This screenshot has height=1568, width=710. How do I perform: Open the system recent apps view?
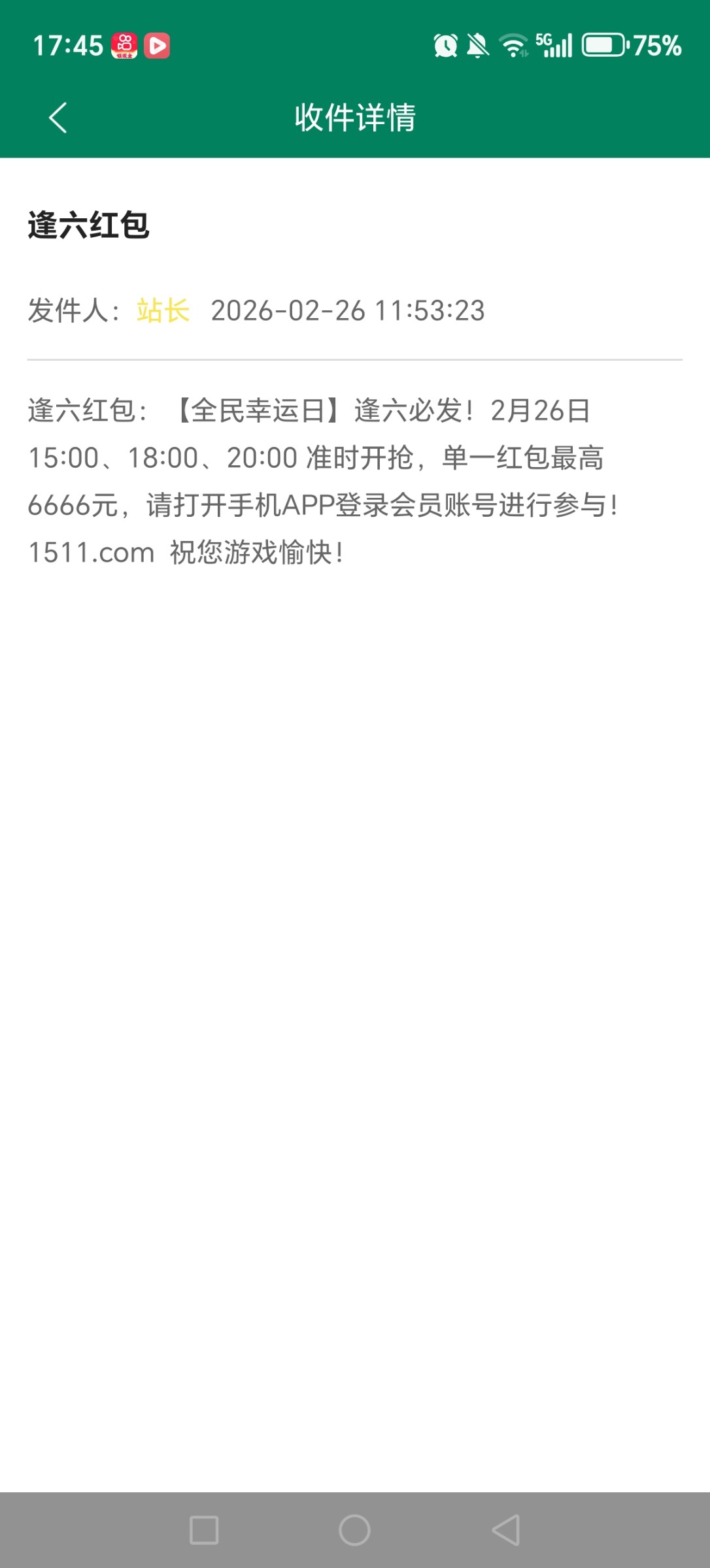tap(204, 1530)
